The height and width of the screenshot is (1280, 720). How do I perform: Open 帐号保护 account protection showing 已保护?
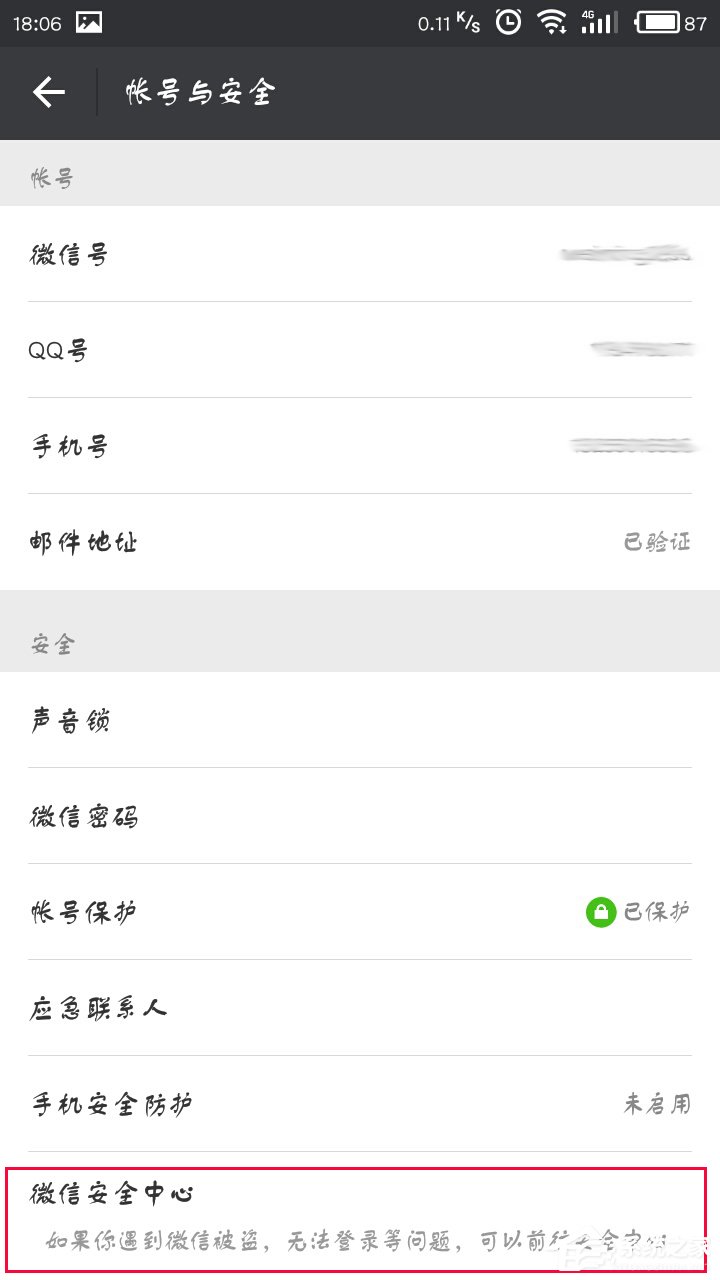[x=360, y=912]
